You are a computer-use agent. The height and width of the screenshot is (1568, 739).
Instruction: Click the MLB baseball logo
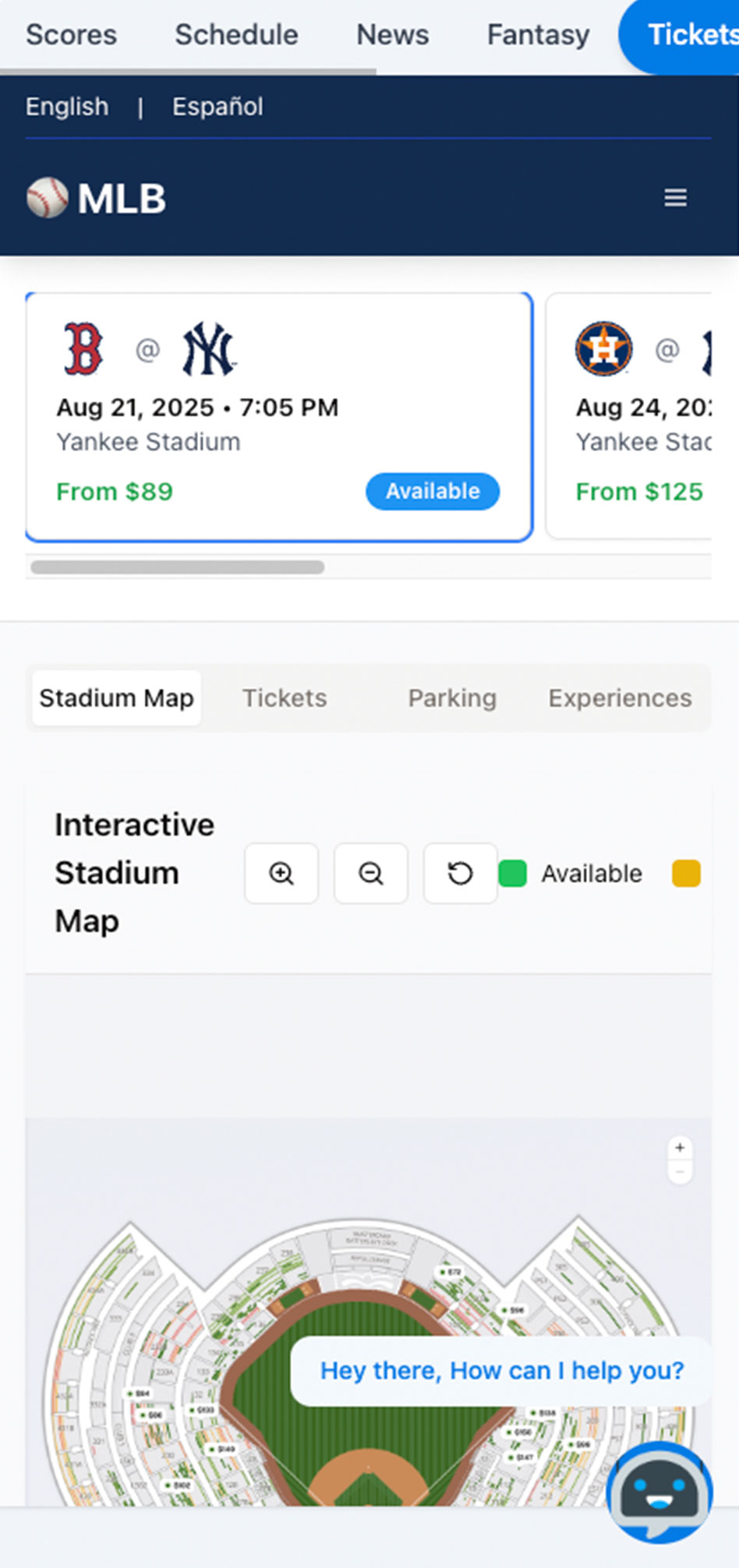click(47, 198)
